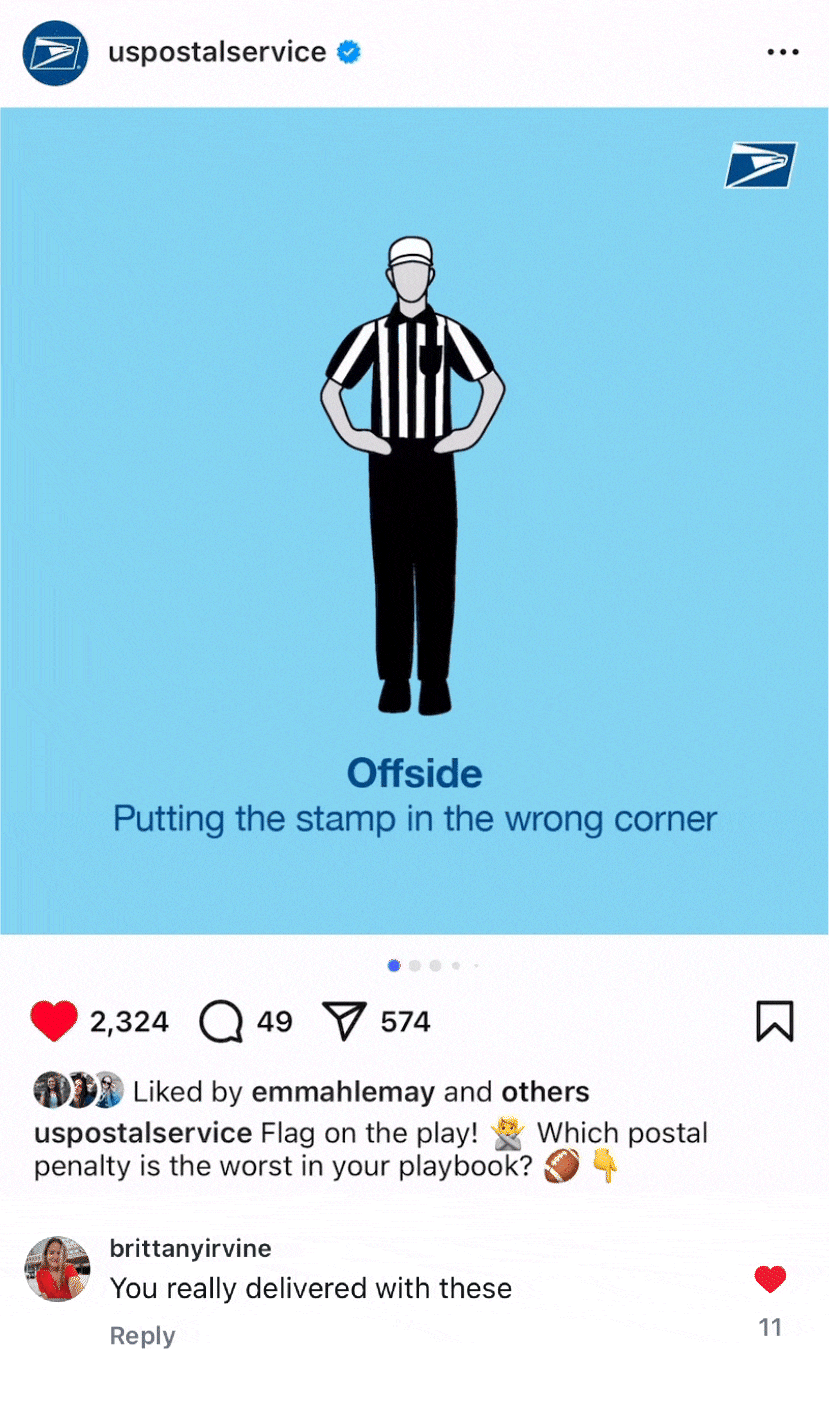This screenshot has width=829, height=1401.
Task: Like brittanyirvine's comment
Action: (x=770, y=1279)
